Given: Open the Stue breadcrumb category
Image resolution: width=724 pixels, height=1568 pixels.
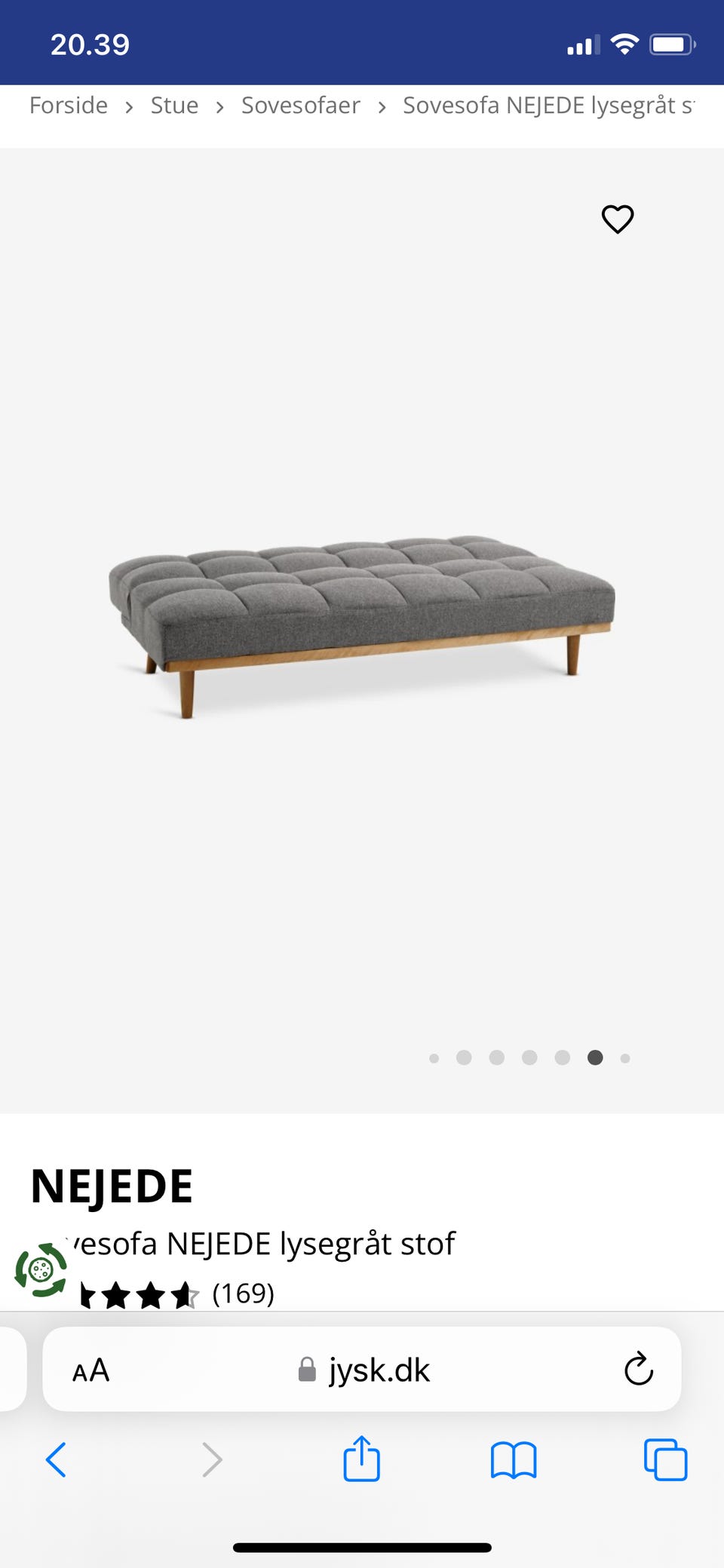Looking at the screenshot, I should click(174, 106).
